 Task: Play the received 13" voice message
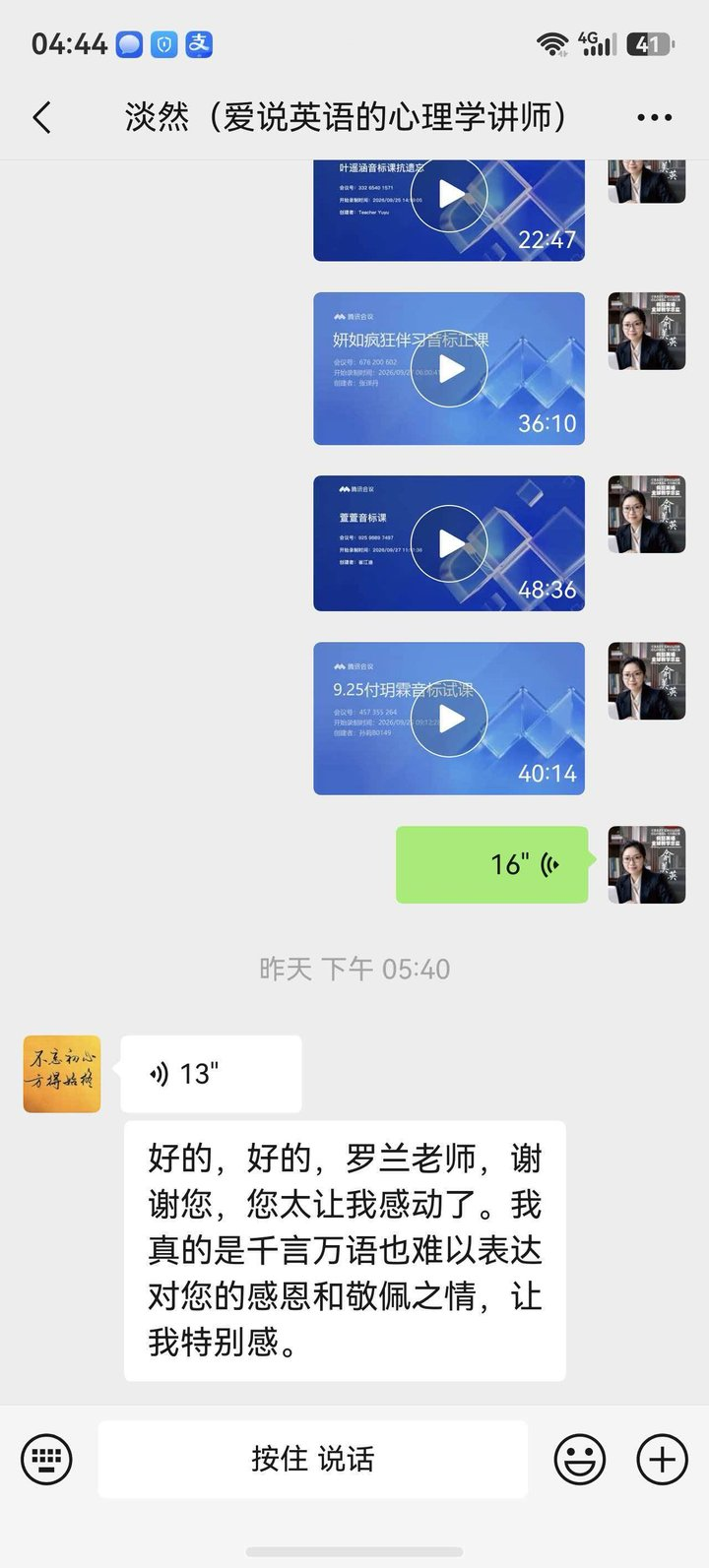(x=211, y=1074)
